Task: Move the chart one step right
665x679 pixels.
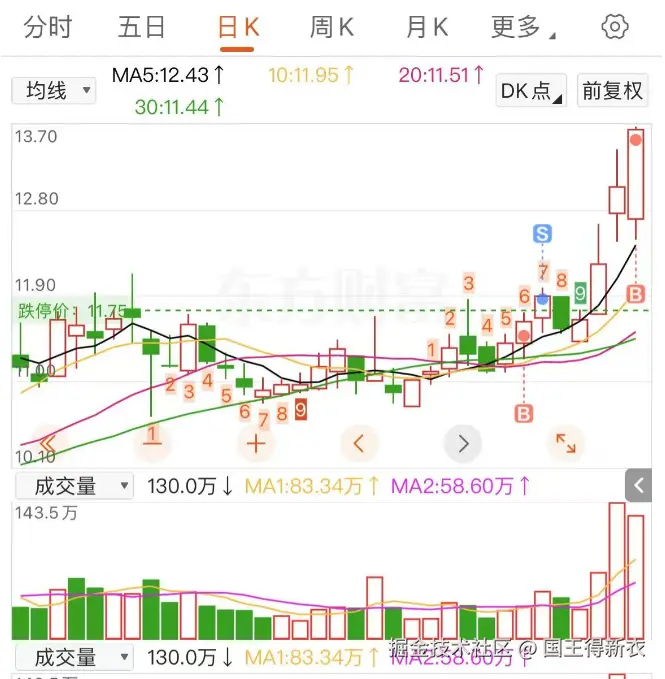Action: tap(463, 443)
